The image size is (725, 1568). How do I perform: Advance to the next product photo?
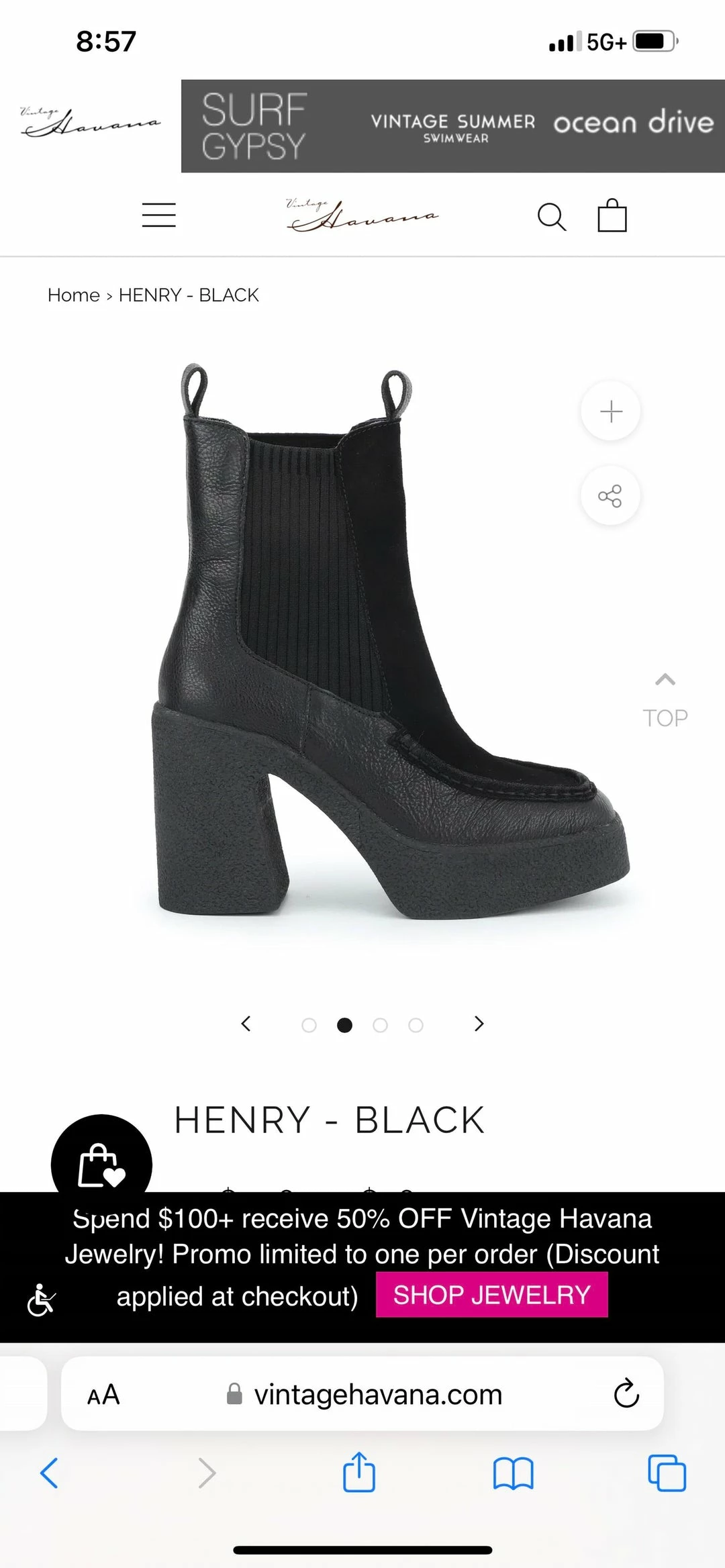tap(479, 1024)
